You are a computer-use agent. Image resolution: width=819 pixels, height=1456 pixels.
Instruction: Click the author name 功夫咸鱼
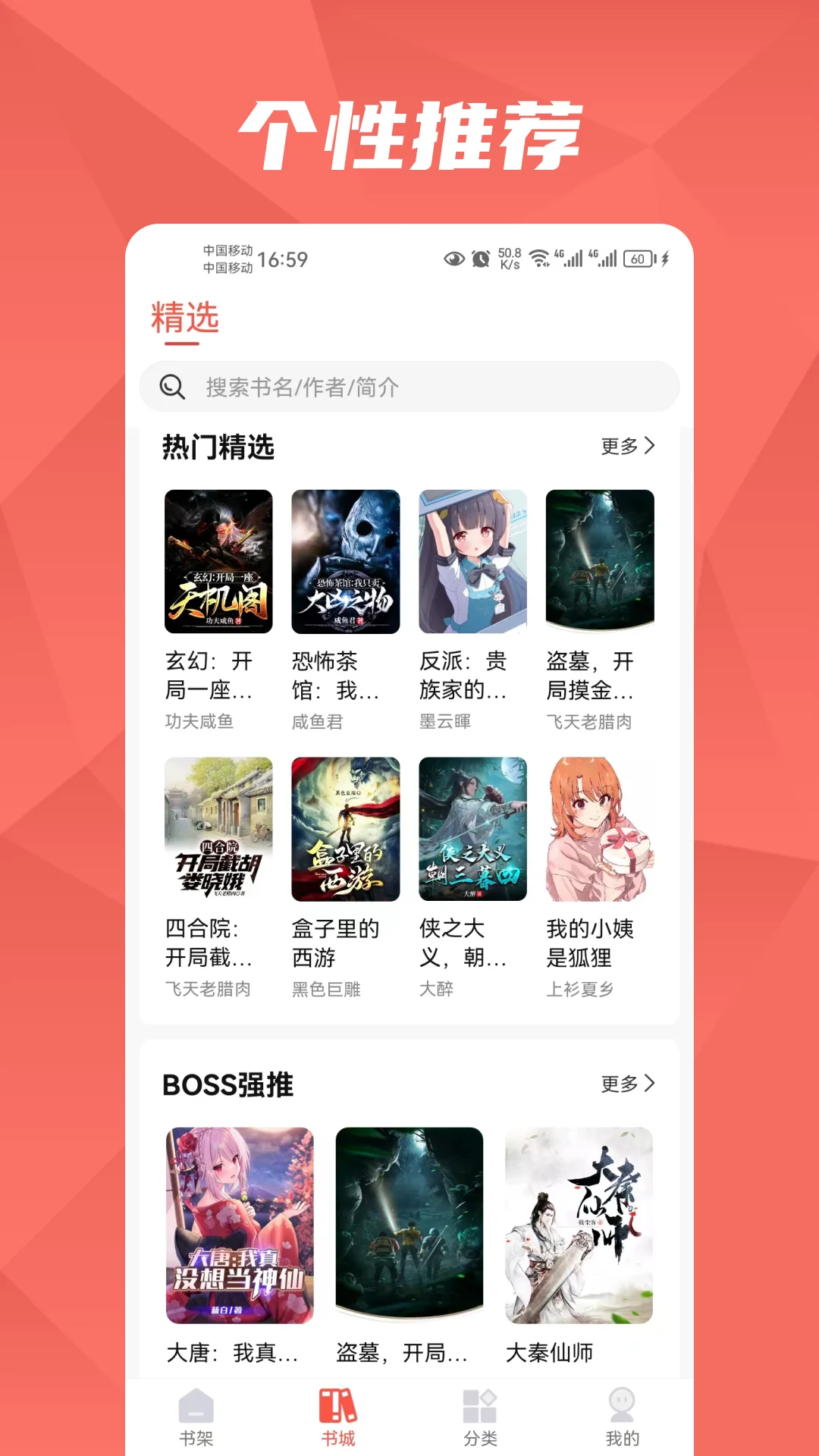[x=201, y=723]
